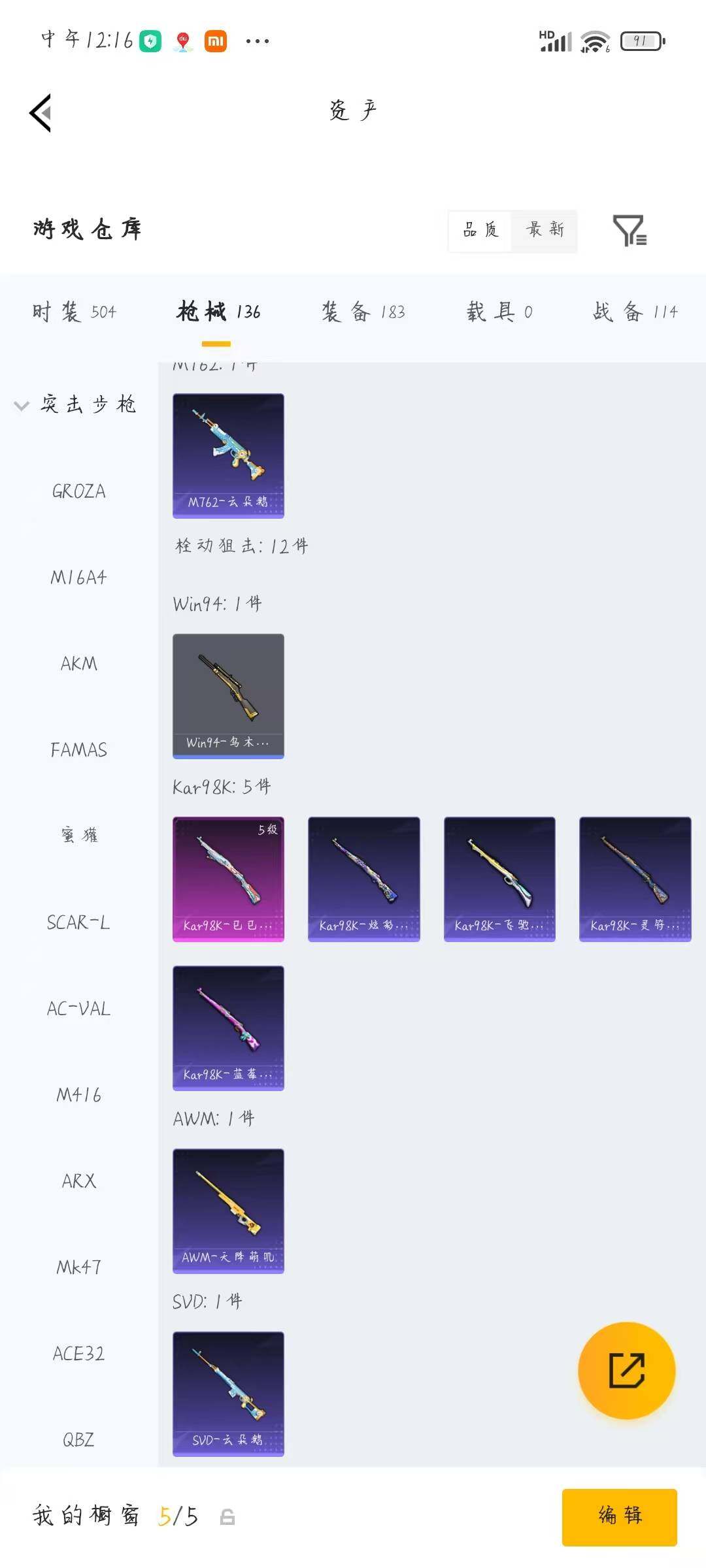This screenshot has height=1568, width=706.
Task: Tap the orange floating share button
Action: pyautogui.click(x=626, y=1370)
